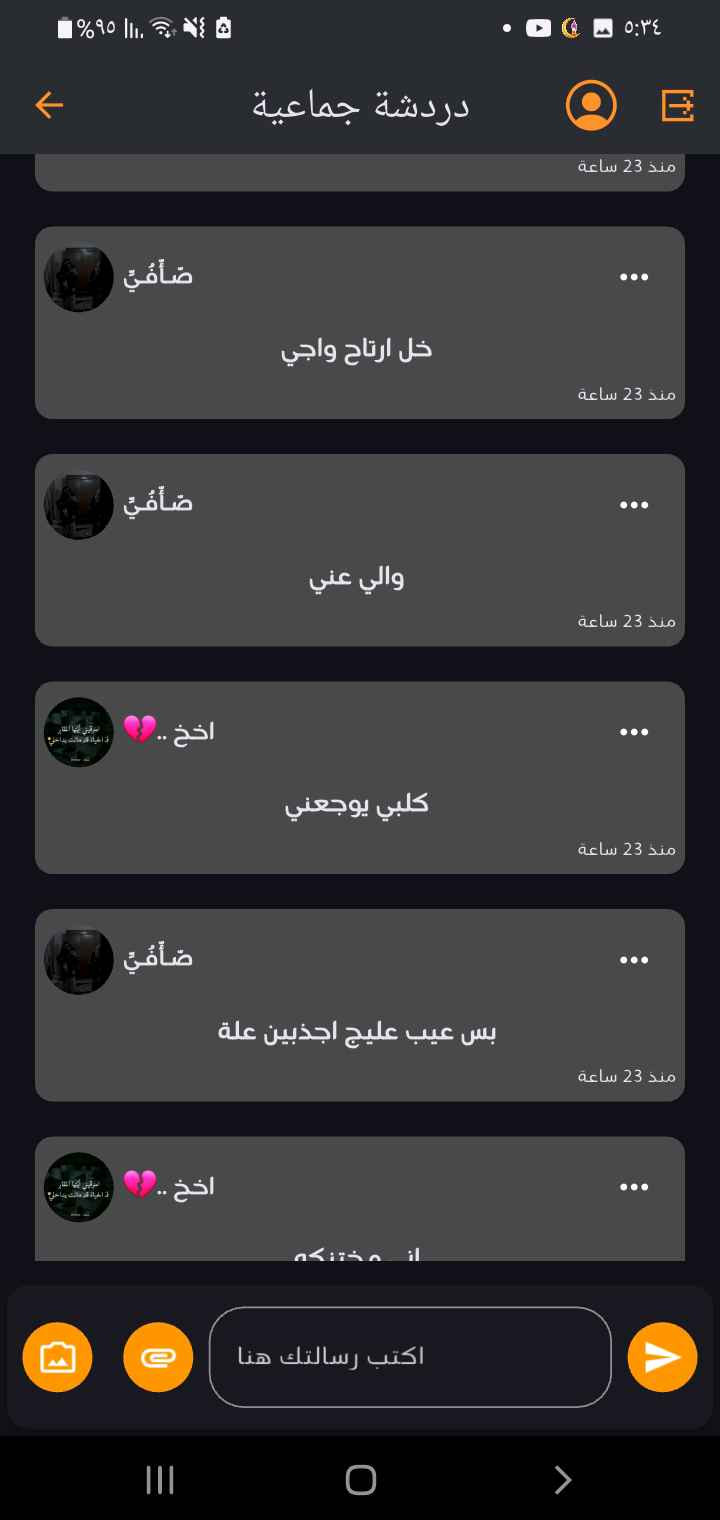View sender avatar on message كلبي يوجعني

pos(79,732)
